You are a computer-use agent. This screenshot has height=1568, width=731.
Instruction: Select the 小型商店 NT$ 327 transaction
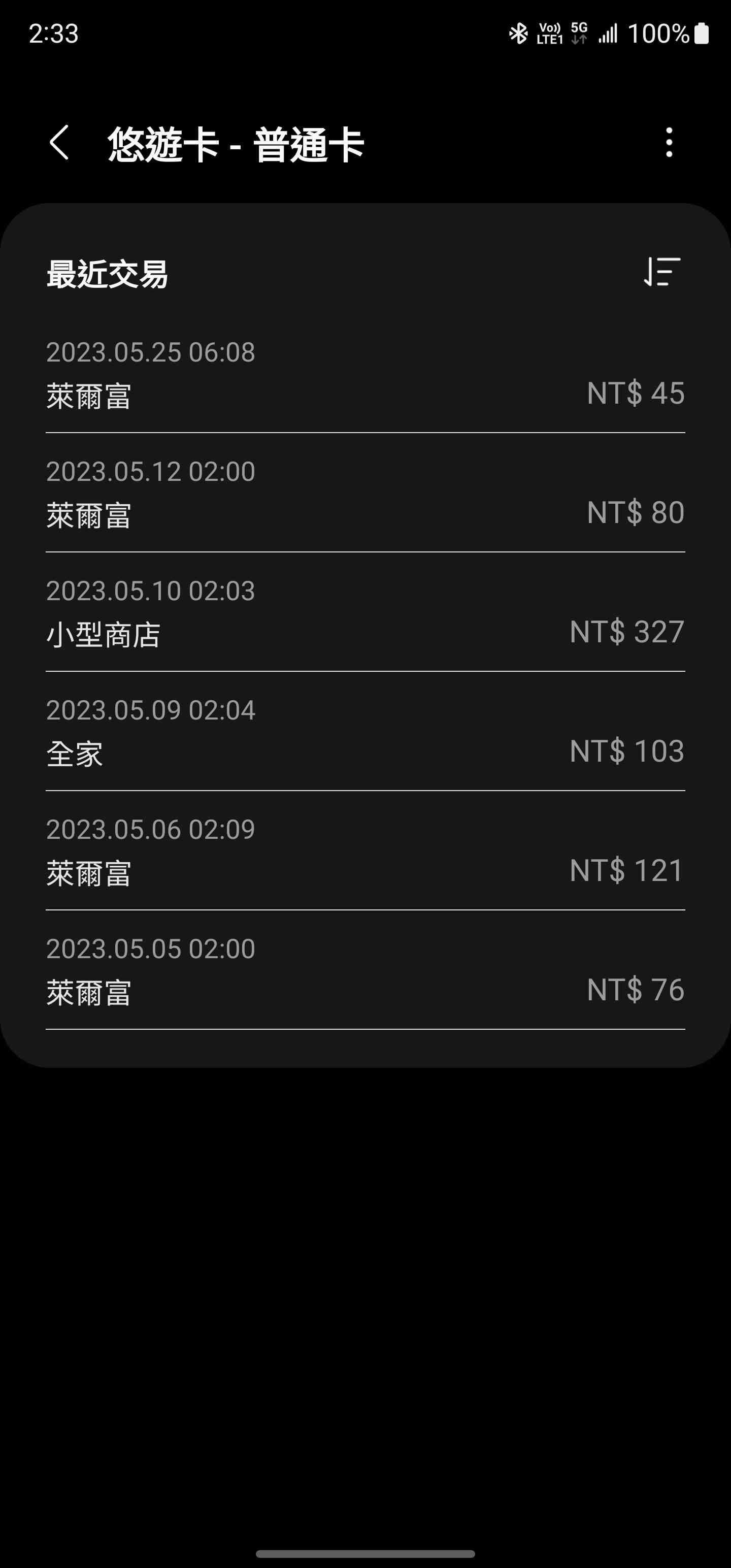tap(365, 613)
